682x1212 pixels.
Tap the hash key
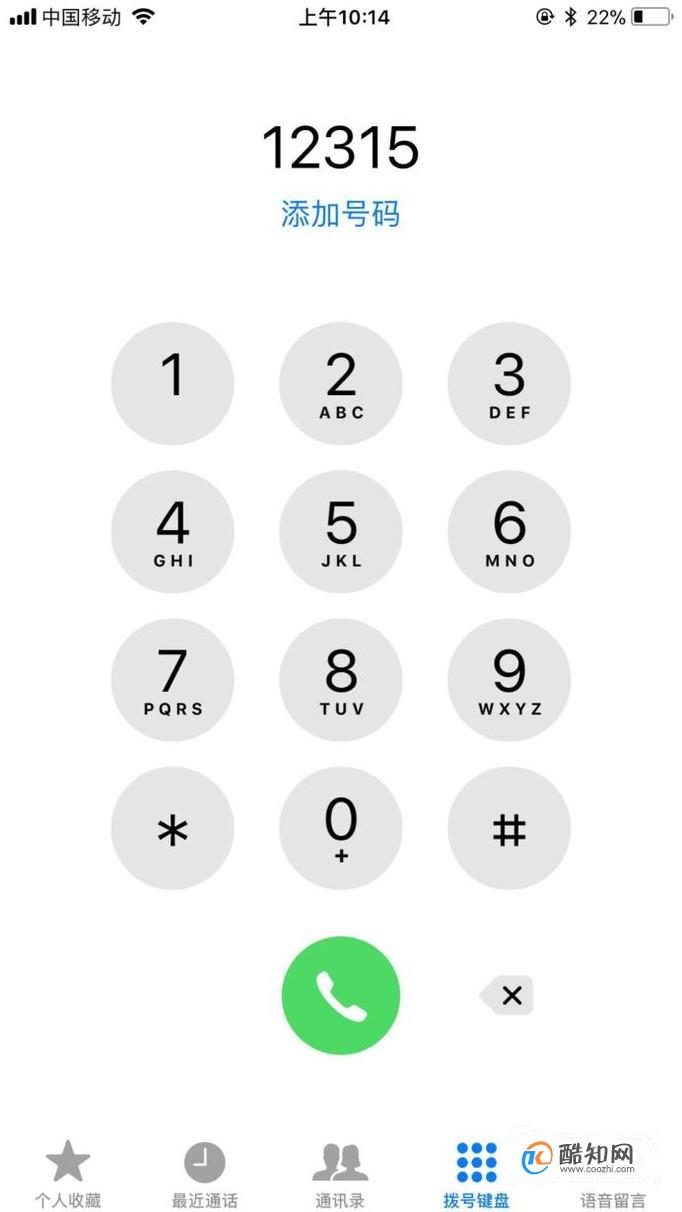(x=509, y=827)
